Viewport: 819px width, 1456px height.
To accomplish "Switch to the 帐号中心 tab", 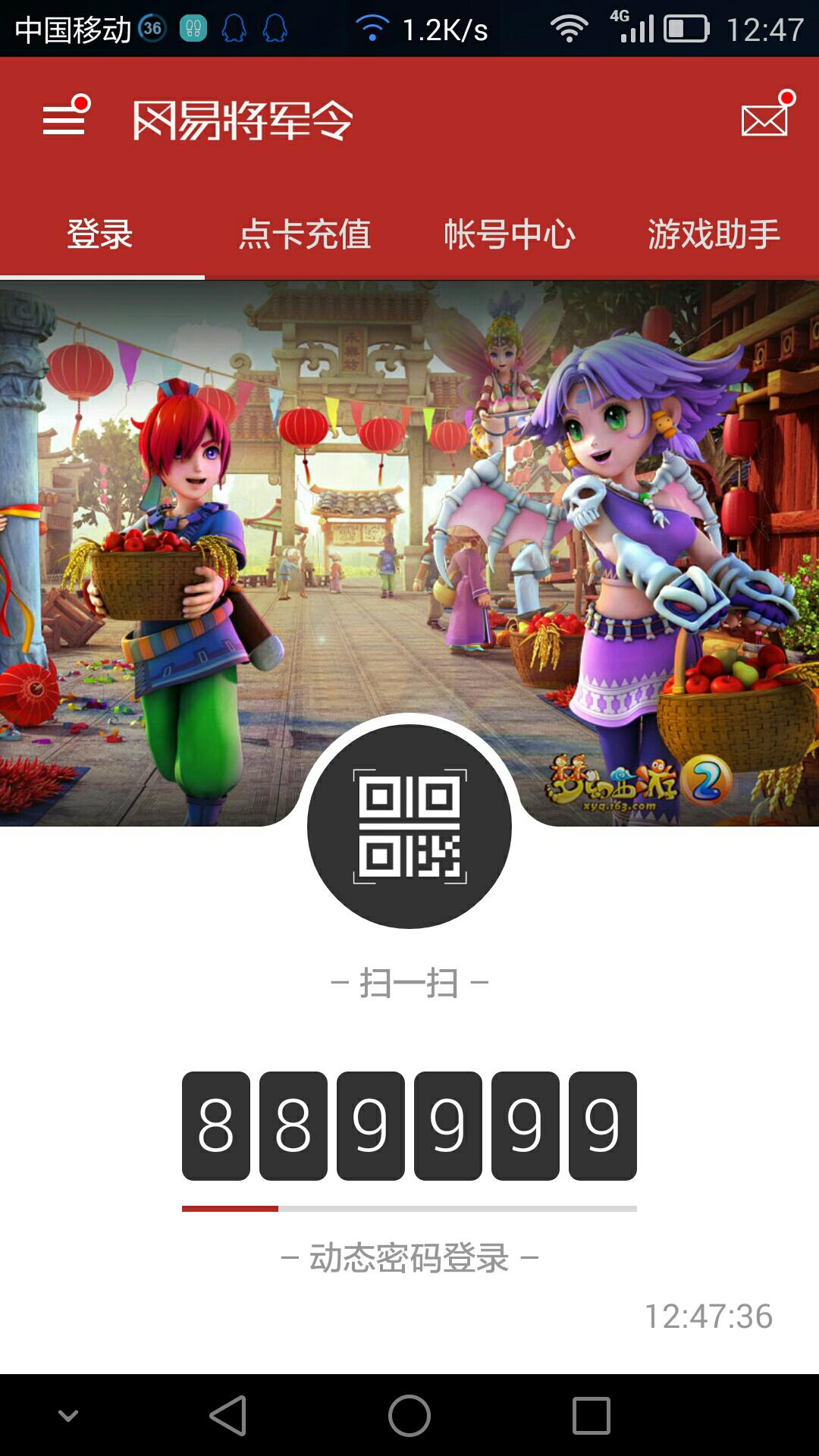I will (510, 234).
